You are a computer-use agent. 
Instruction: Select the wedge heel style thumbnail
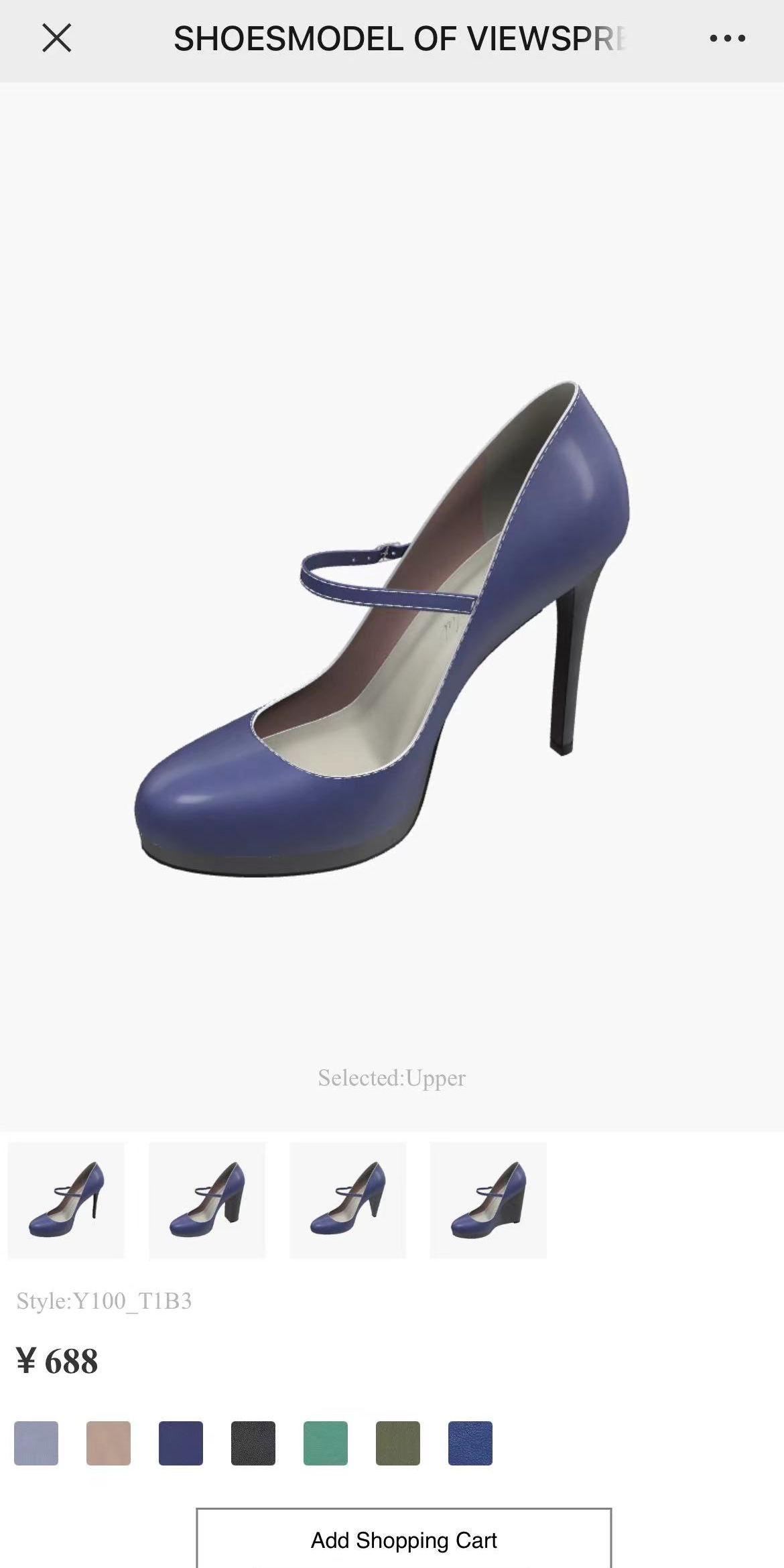[x=488, y=1200]
